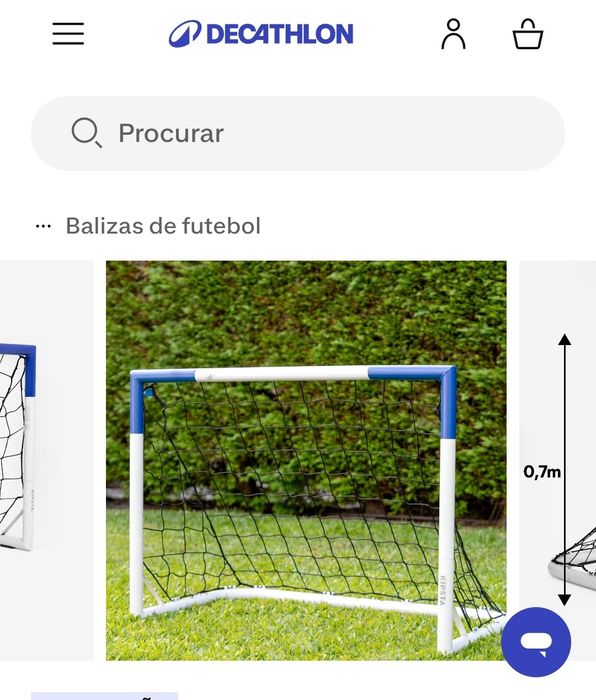Open the chat support bubble
The height and width of the screenshot is (700, 596).
[536, 642]
